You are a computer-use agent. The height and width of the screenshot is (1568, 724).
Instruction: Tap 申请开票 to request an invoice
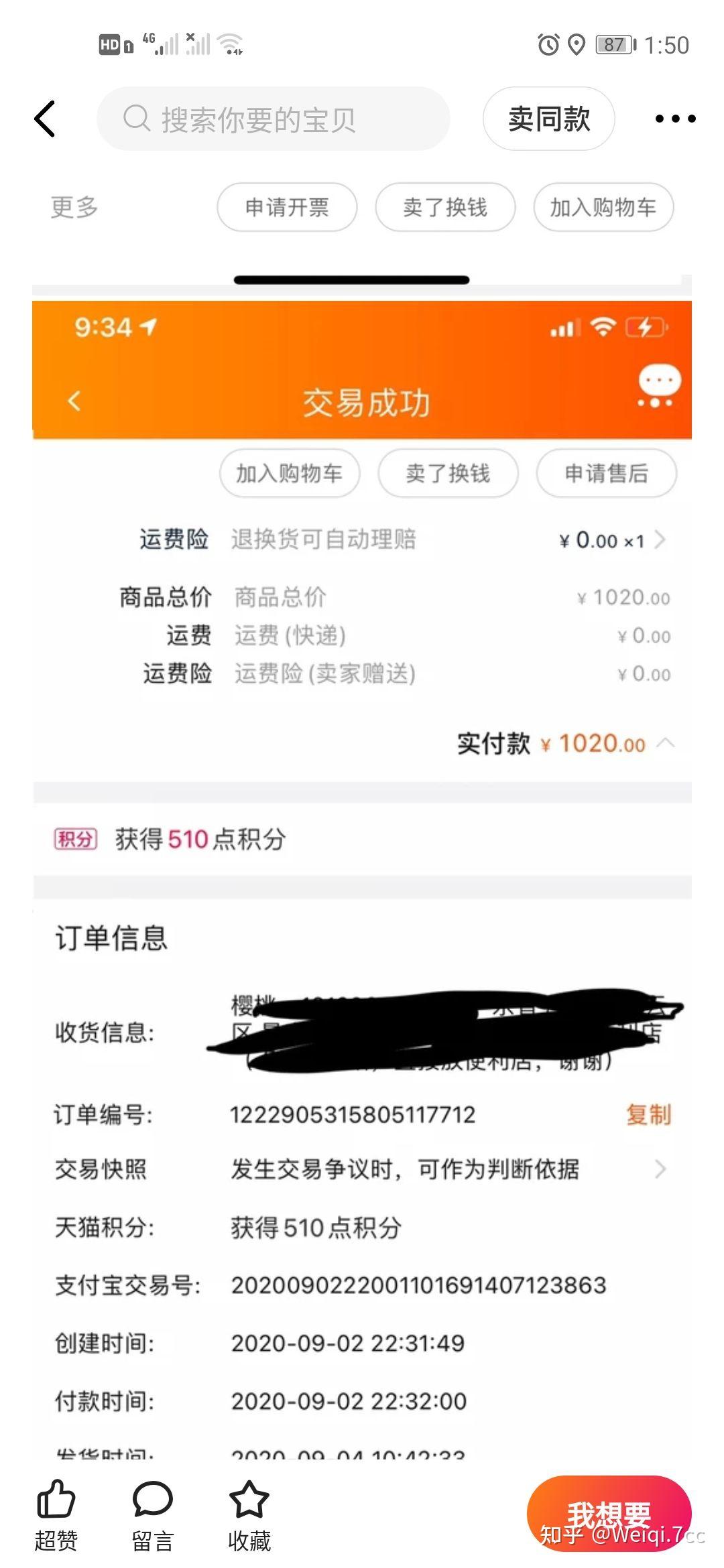tap(287, 208)
